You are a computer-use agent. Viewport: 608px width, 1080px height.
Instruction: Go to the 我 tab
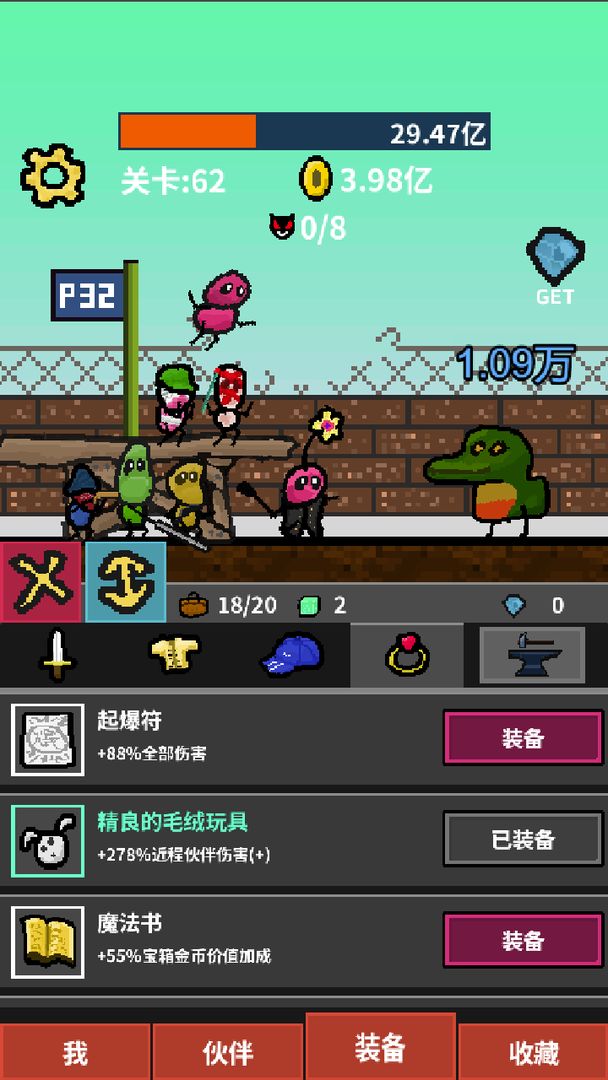click(x=75, y=1052)
